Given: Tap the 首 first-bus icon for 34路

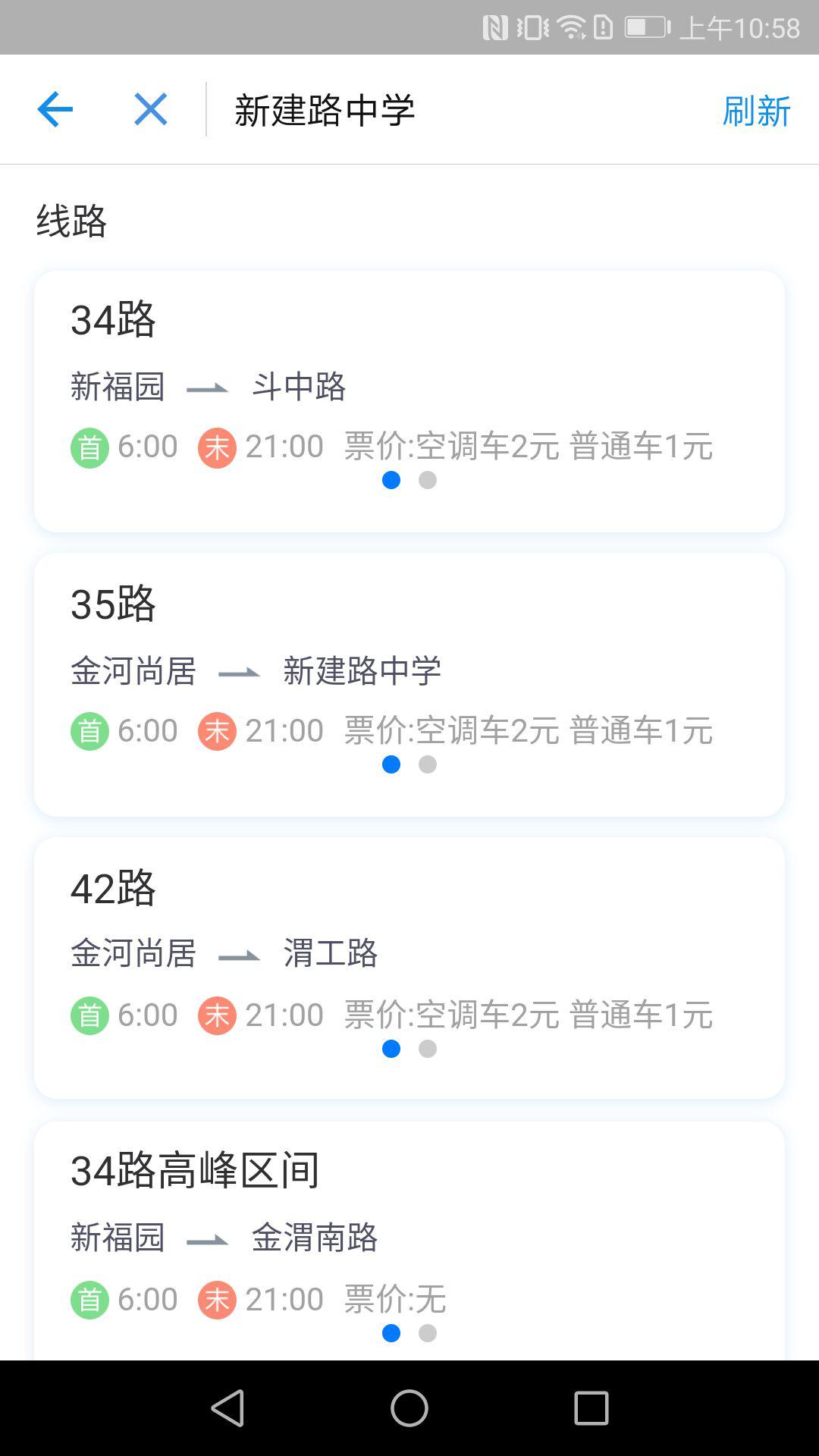Looking at the screenshot, I should (x=88, y=446).
